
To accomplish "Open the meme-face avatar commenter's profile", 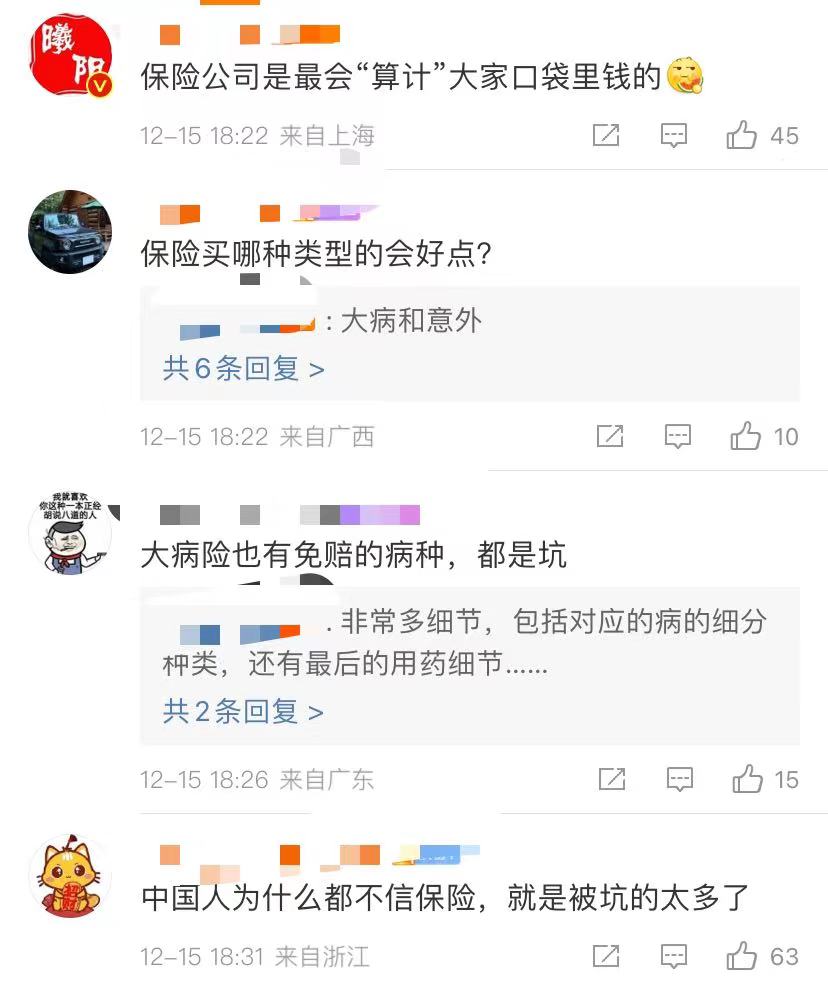I will click(69, 532).
